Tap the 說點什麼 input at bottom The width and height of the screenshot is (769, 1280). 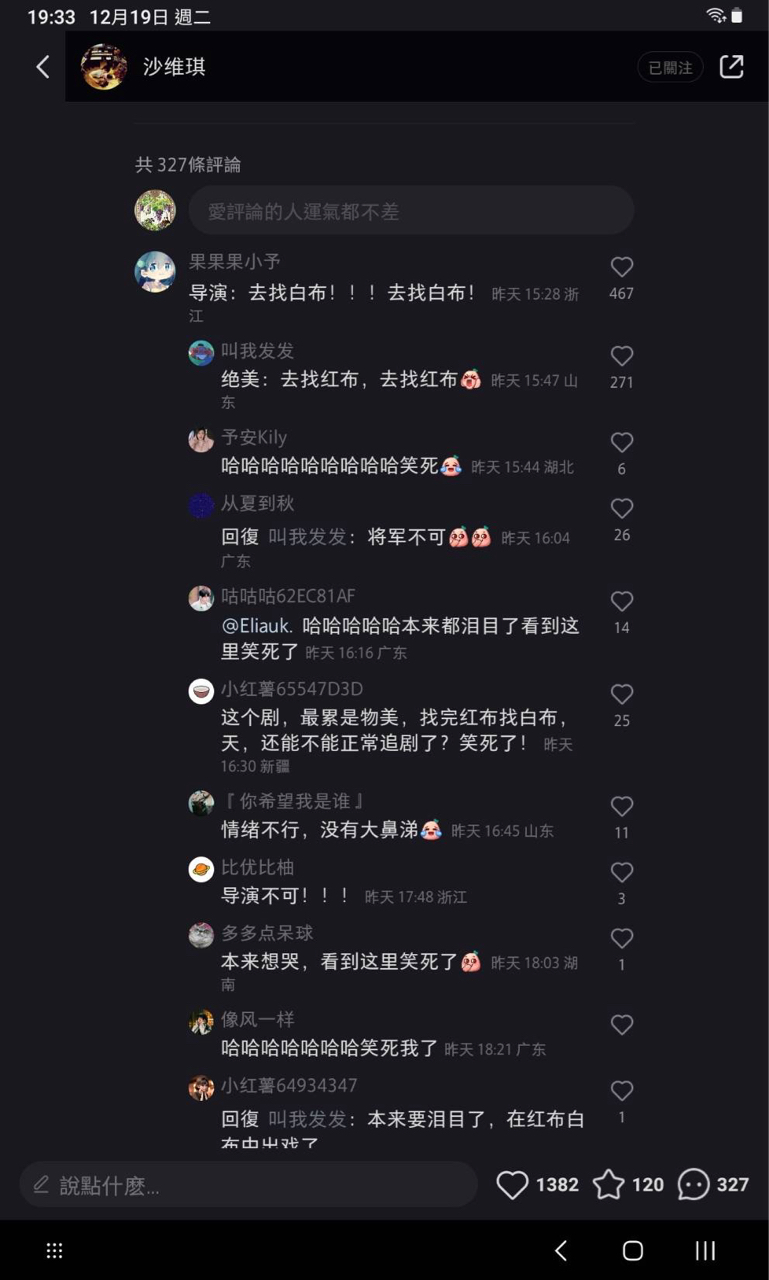pyautogui.click(x=248, y=1185)
